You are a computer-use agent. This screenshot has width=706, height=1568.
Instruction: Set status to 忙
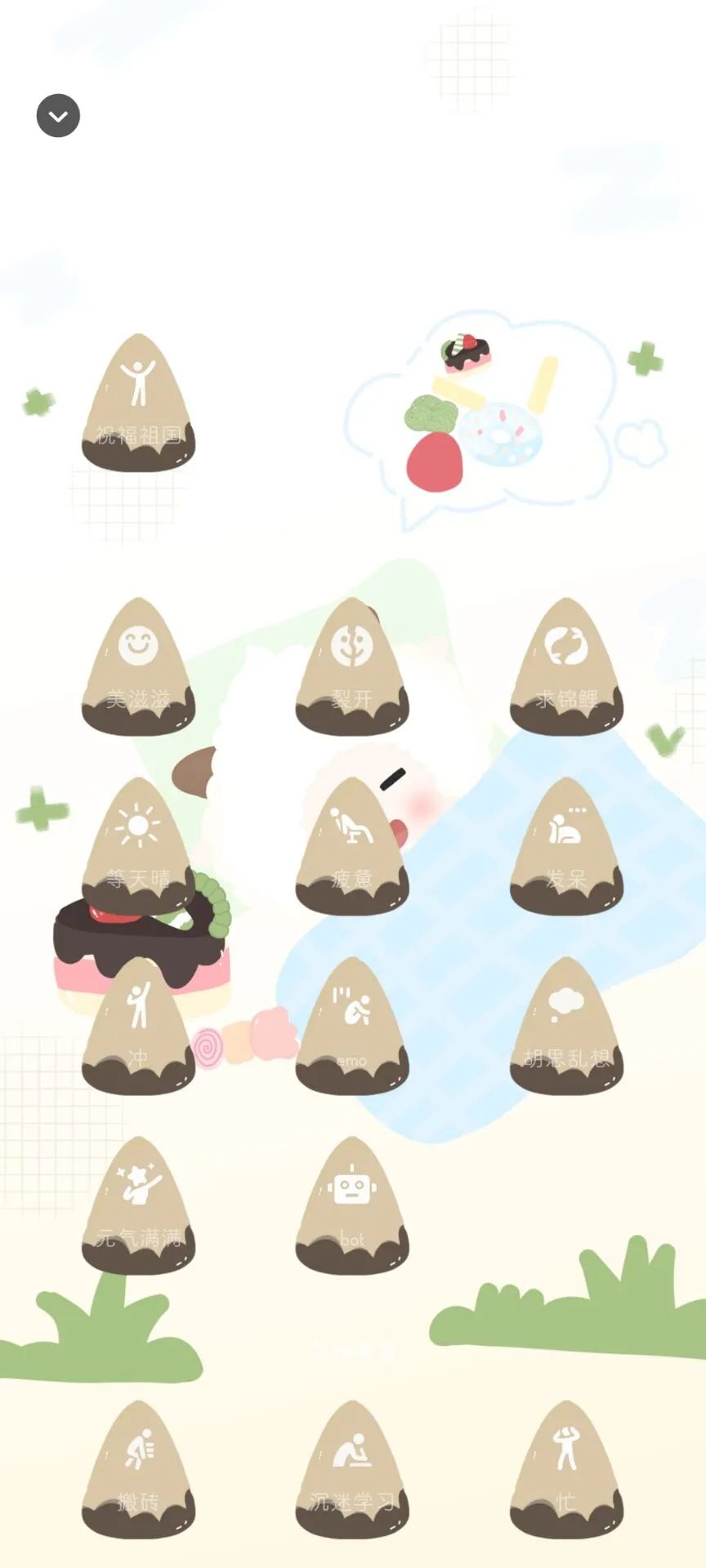[566, 1470]
